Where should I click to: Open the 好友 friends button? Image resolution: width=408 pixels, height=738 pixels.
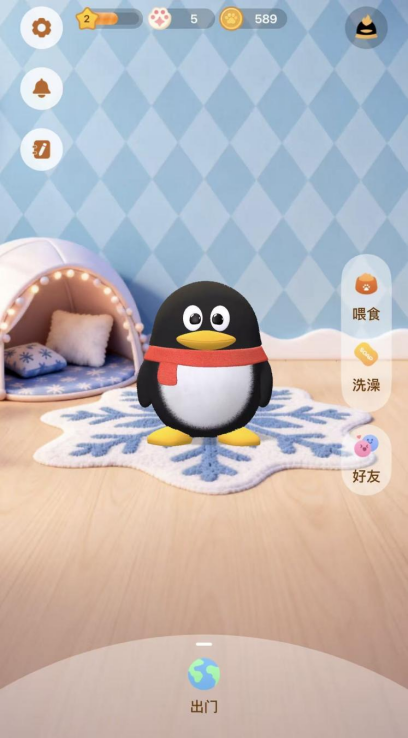tap(366, 459)
